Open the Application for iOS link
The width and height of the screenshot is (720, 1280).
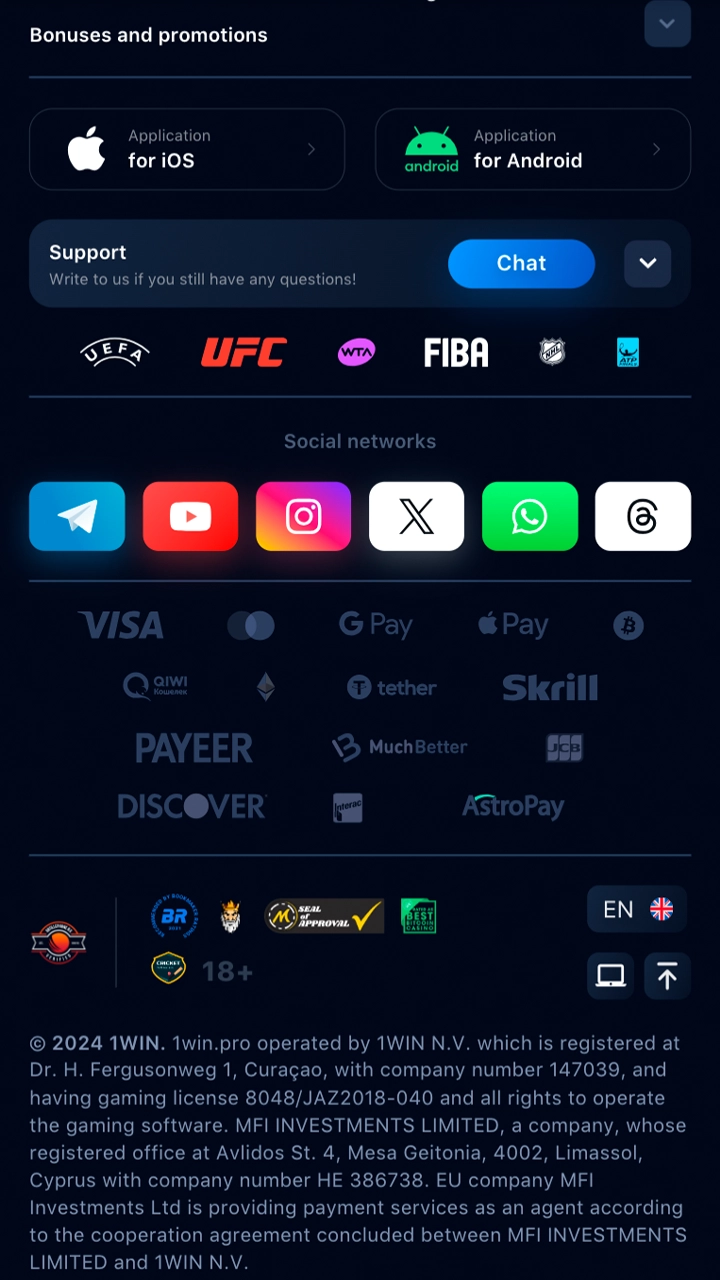(x=187, y=149)
